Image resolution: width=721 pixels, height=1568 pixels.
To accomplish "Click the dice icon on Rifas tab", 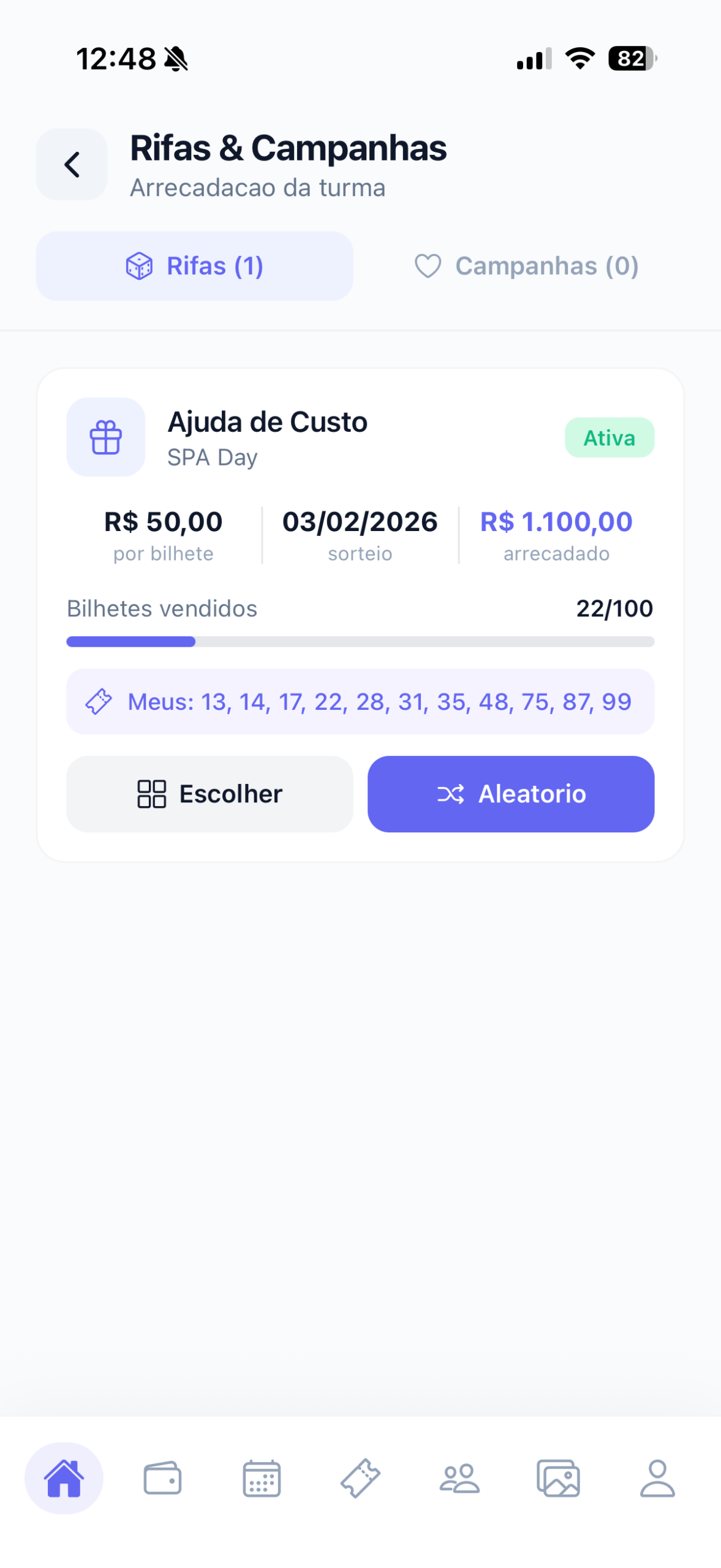I will coord(140,266).
